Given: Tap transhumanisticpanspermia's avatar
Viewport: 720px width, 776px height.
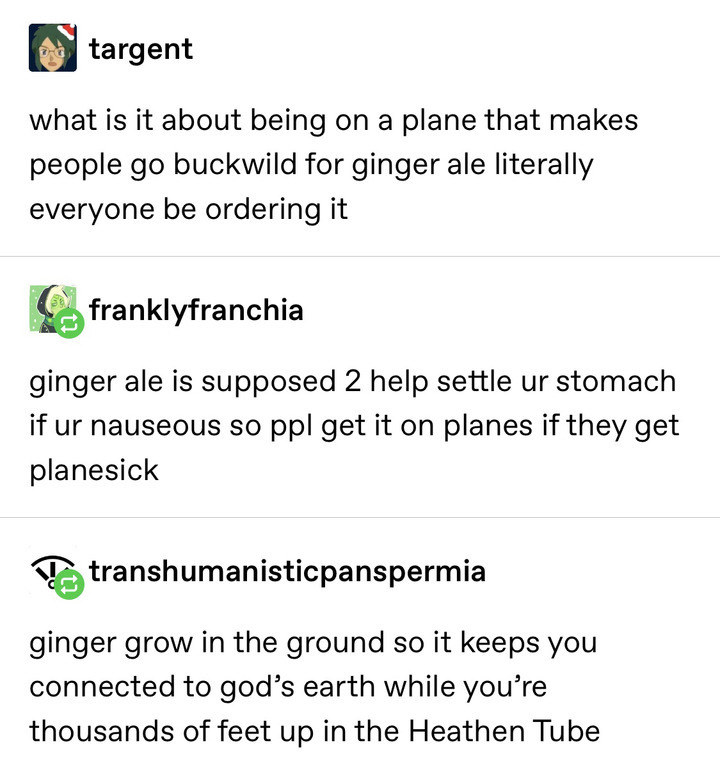Looking at the screenshot, I should pyautogui.click(x=52, y=574).
